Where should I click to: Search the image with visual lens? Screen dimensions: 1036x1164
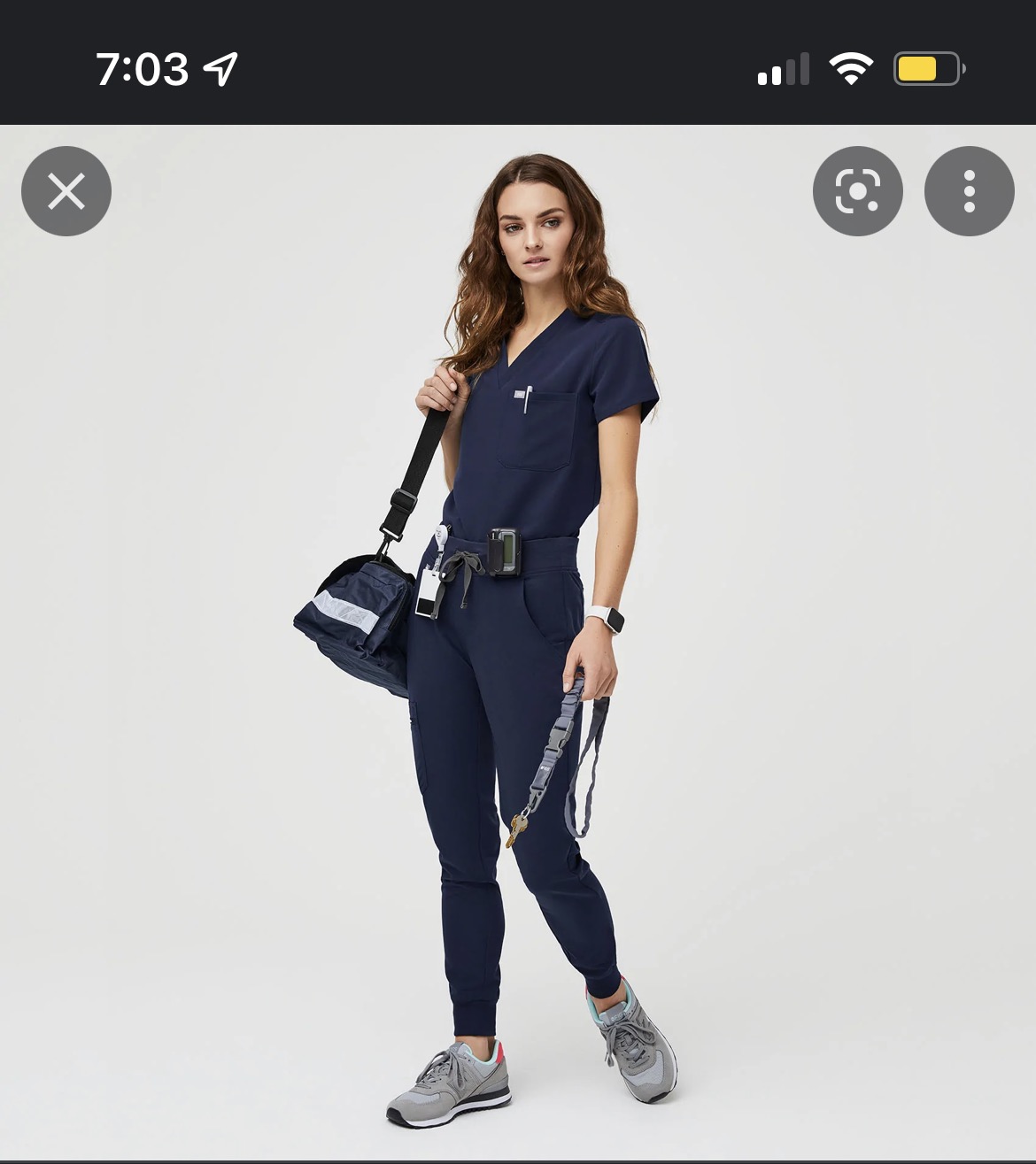(857, 191)
